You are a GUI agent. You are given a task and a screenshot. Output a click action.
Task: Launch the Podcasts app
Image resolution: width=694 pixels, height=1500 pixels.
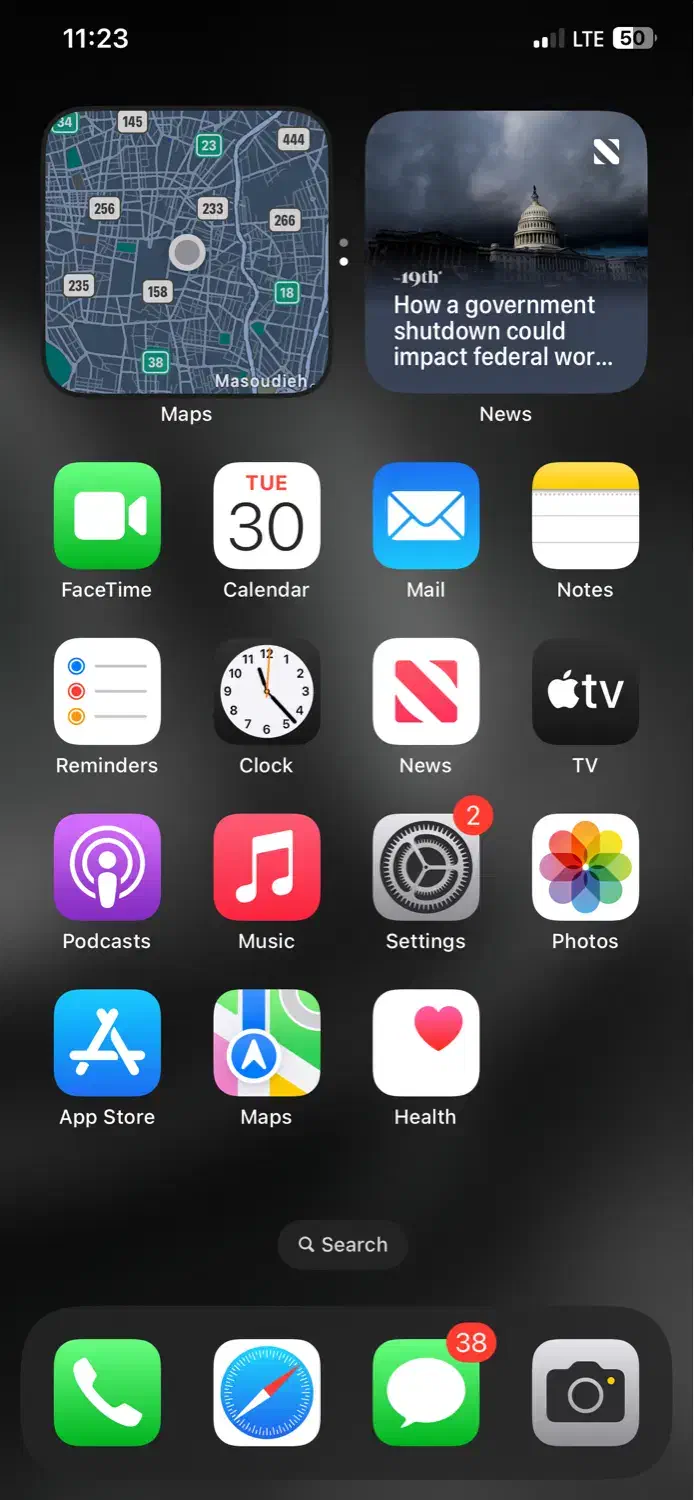pos(107,867)
